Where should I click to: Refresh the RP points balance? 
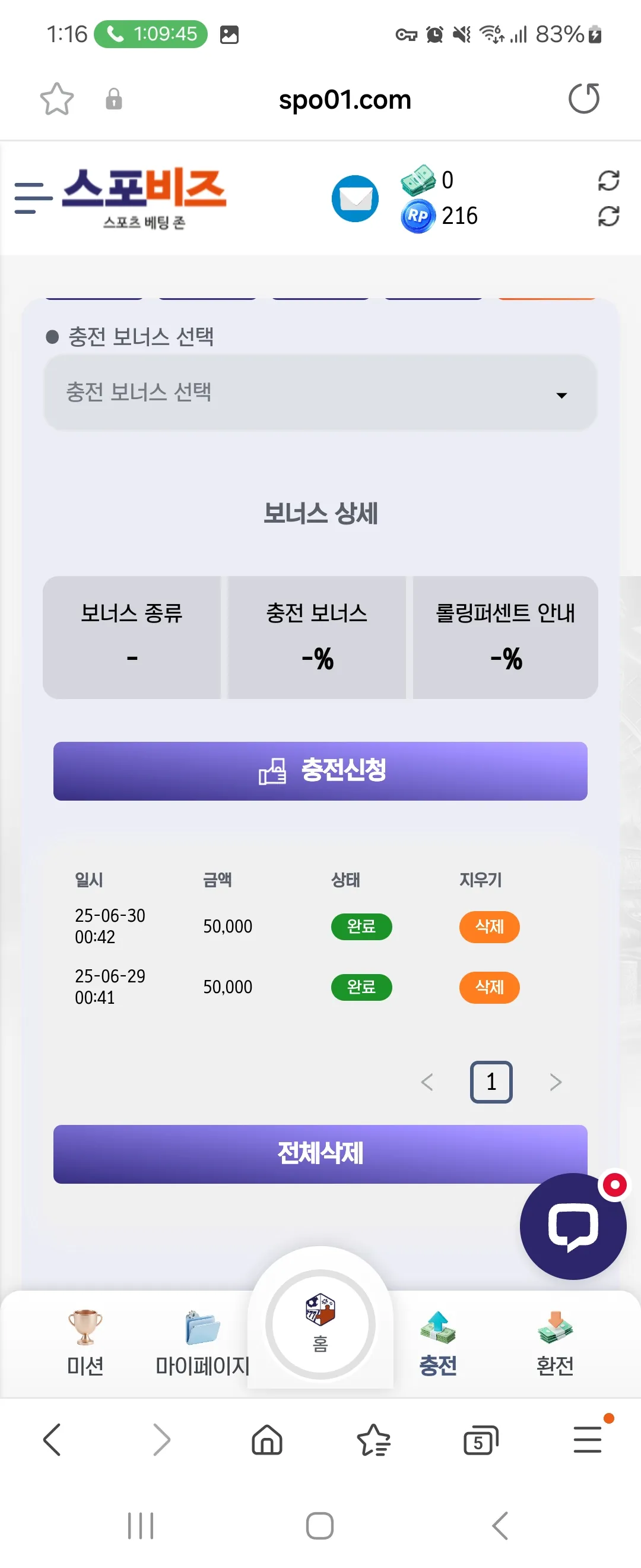click(x=608, y=216)
